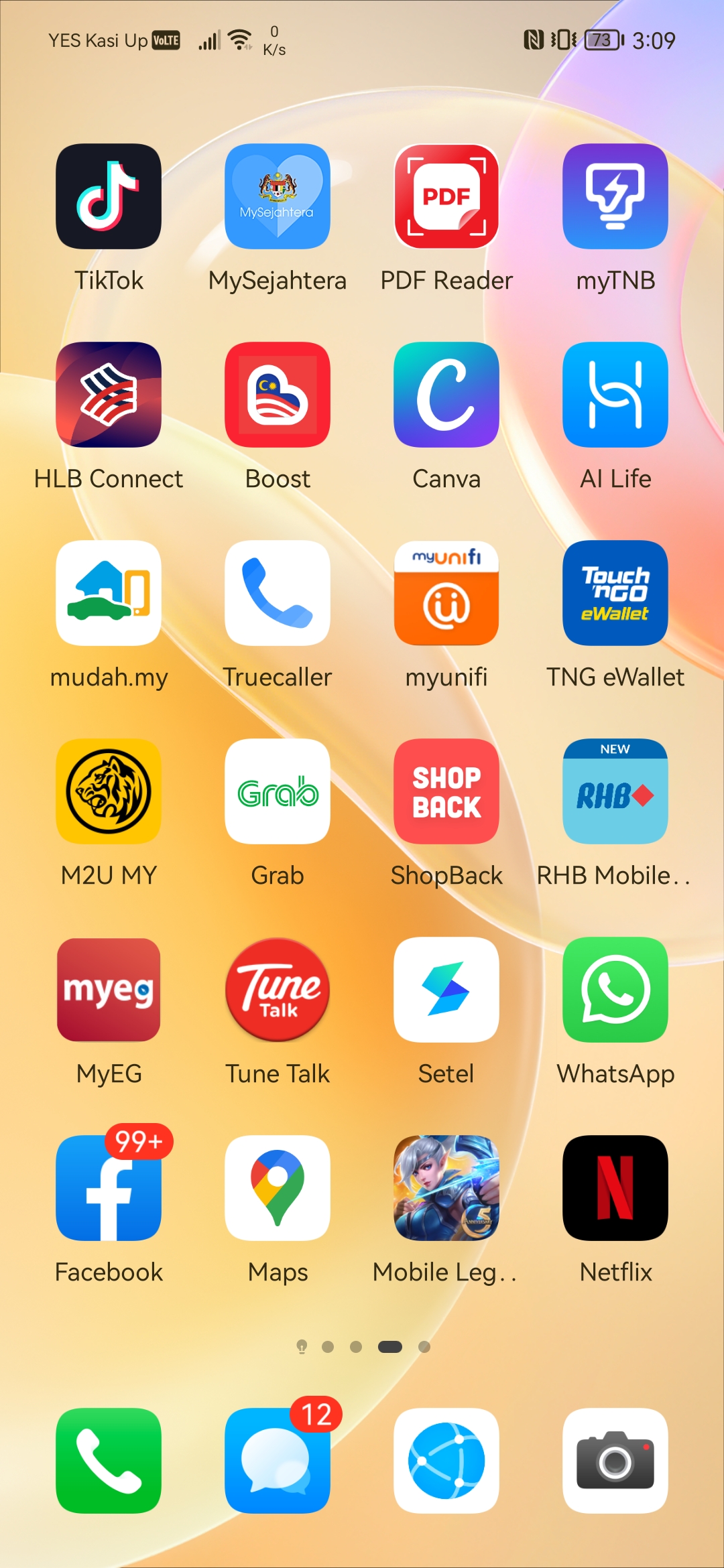Image resolution: width=724 pixels, height=1568 pixels.
Task: Open mudah.my marketplace
Action: pos(109,593)
